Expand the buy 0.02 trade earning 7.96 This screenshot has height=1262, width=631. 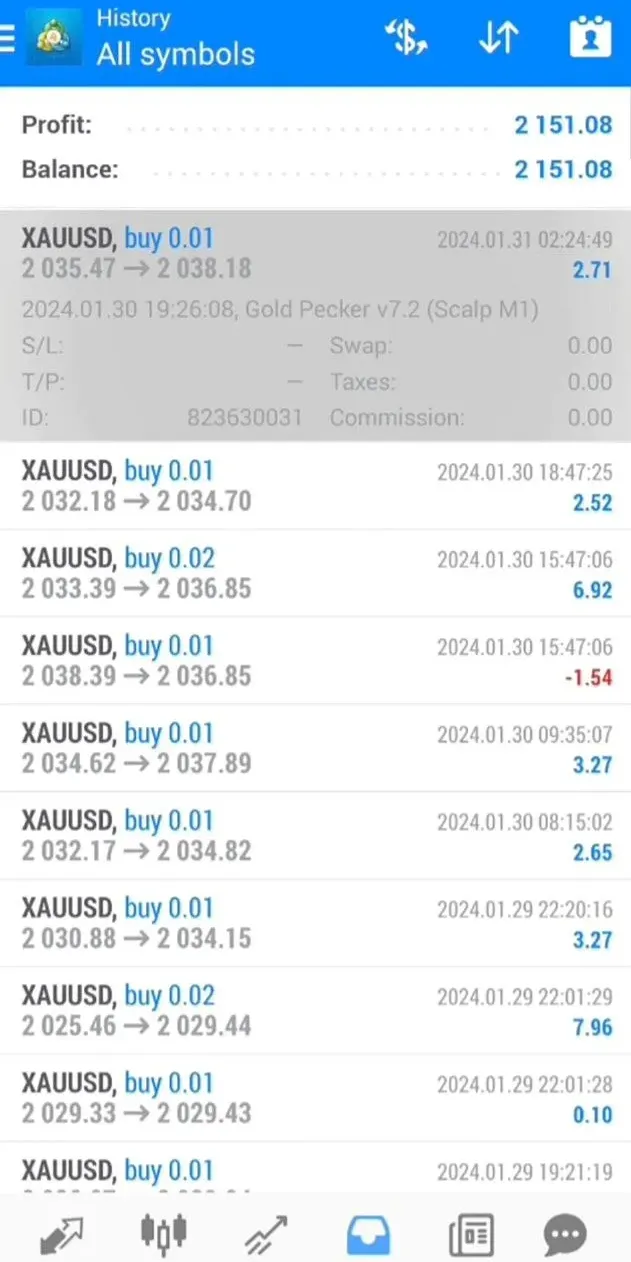pyautogui.click(x=315, y=1011)
